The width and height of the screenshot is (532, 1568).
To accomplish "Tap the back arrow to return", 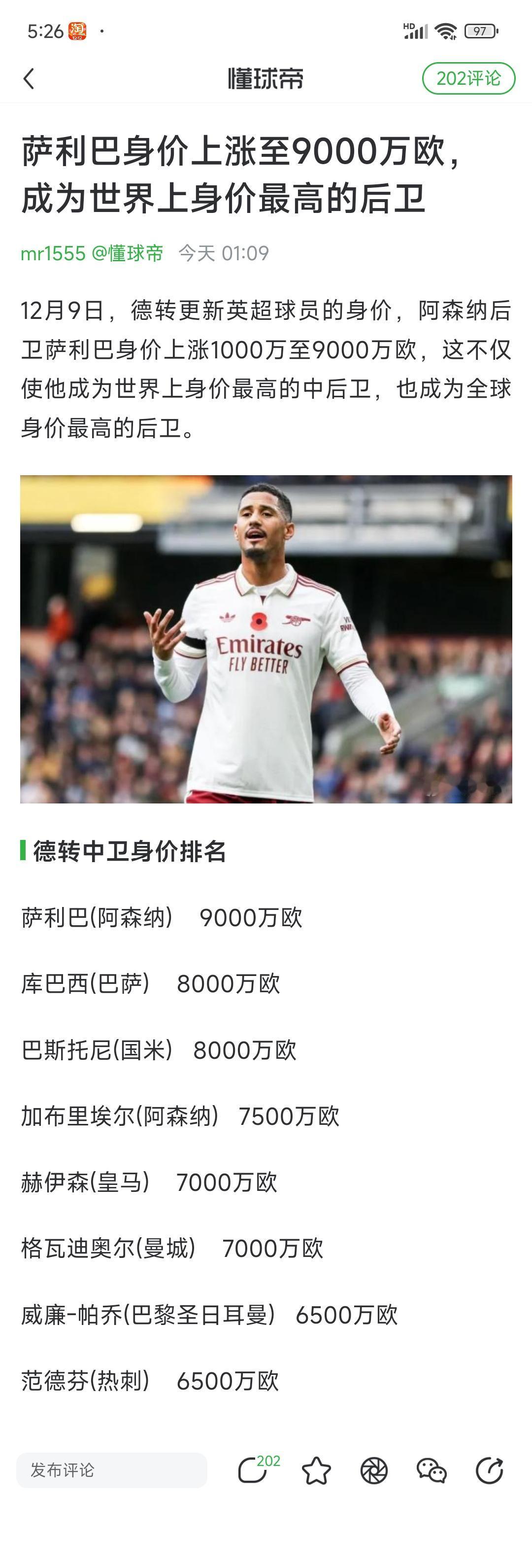I will pyautogui.click(x=29, y=78).
